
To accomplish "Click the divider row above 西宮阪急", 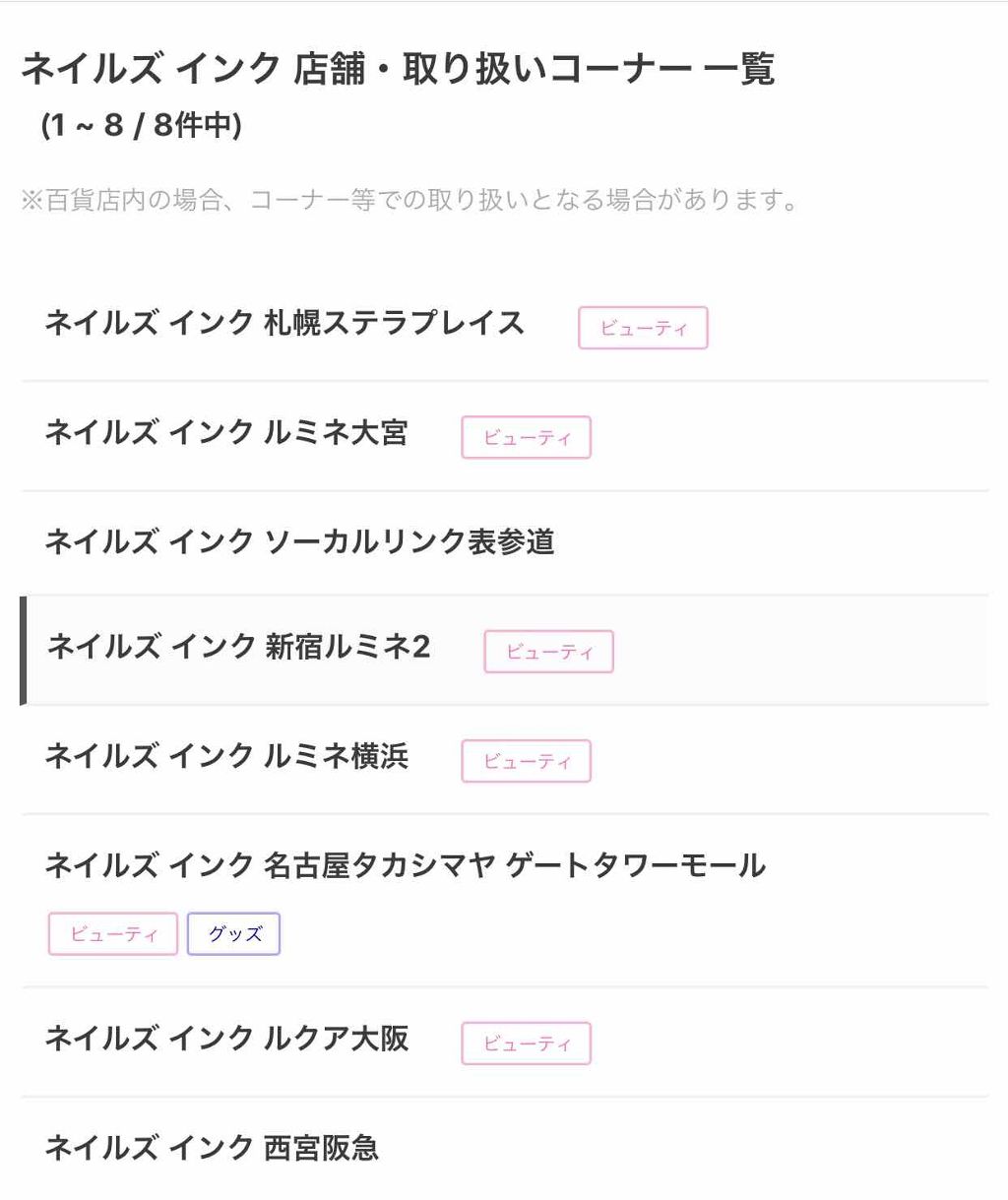I will pos(504,1094).
